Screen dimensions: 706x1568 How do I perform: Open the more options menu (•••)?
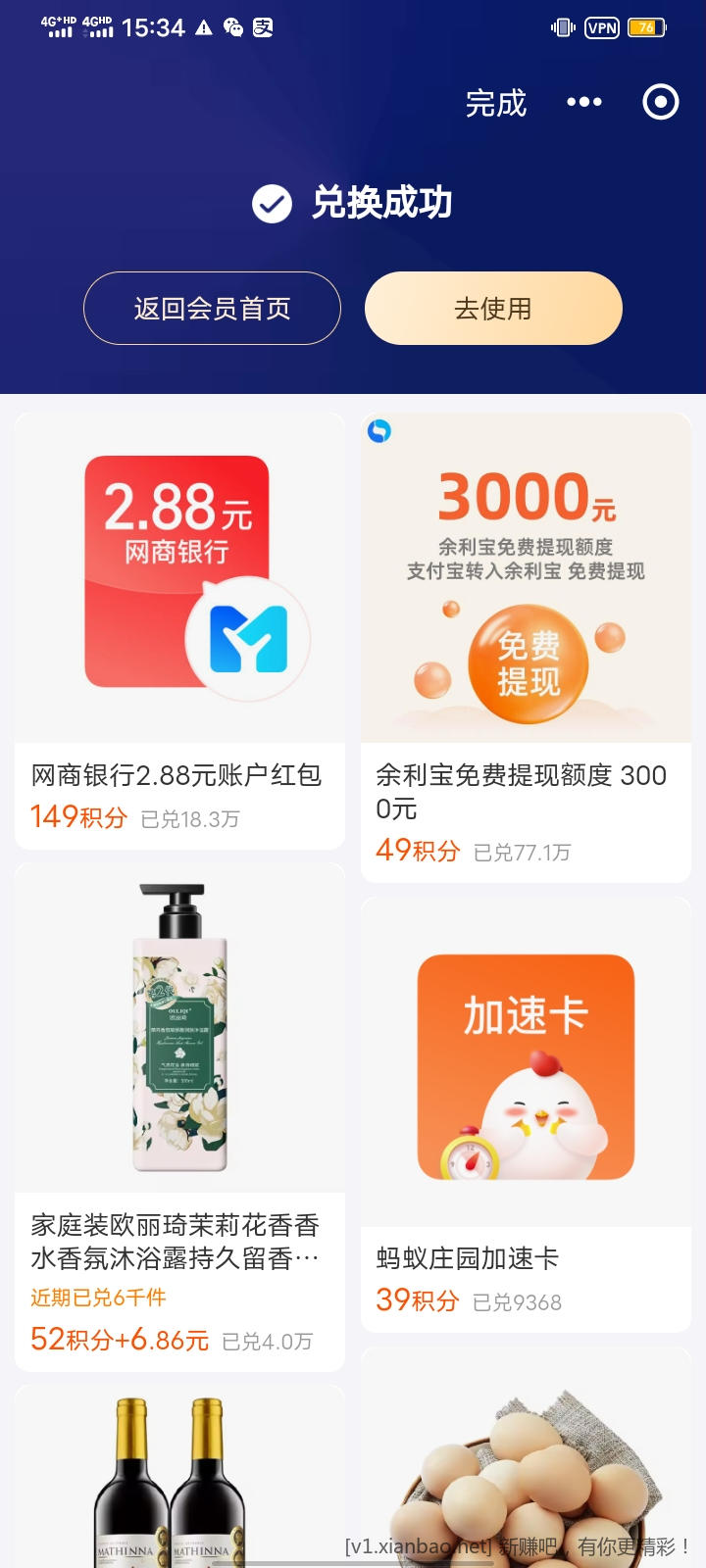(585, 102)
